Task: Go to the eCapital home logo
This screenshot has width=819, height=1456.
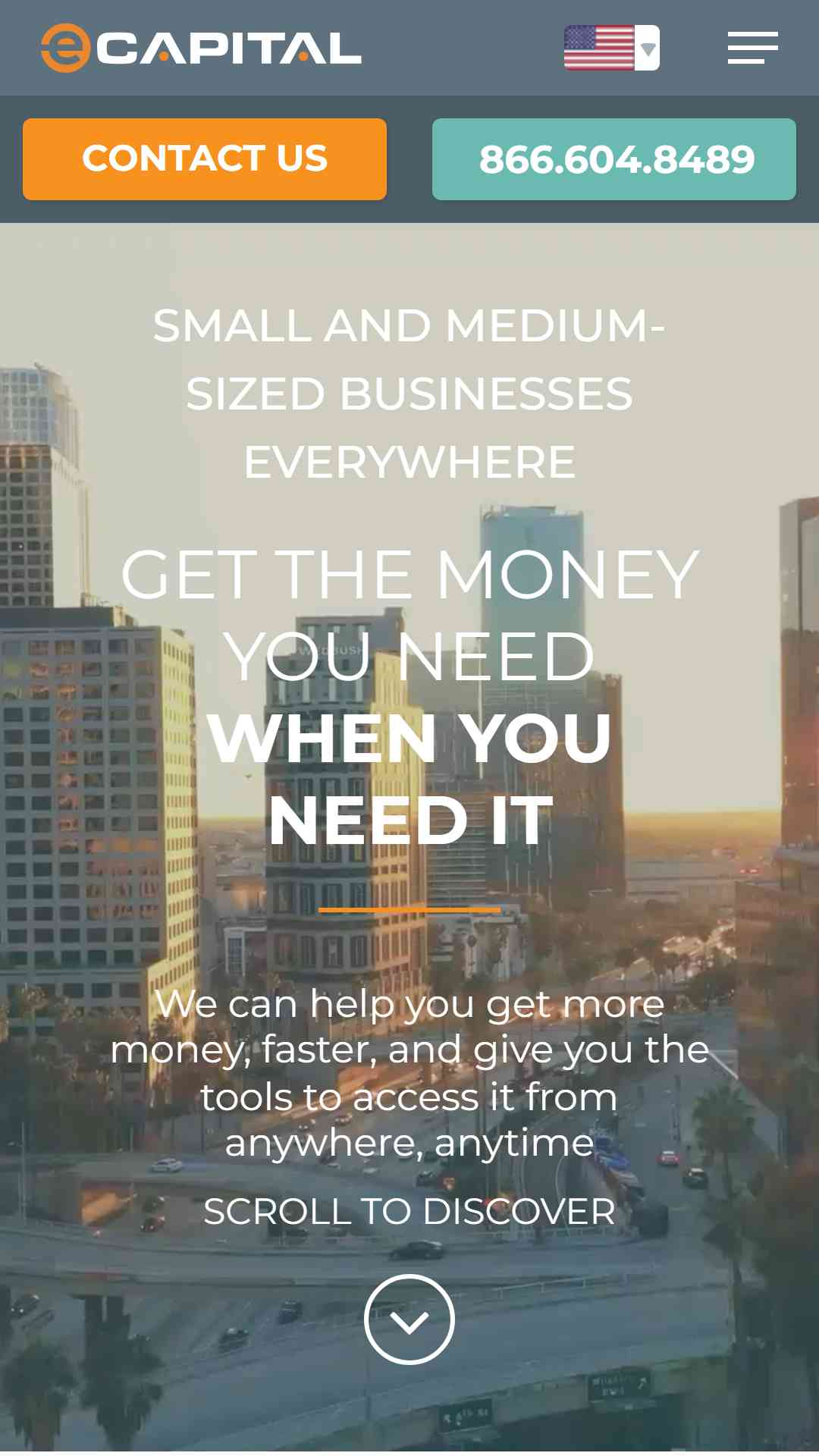Action: click(x=202, y=48)
